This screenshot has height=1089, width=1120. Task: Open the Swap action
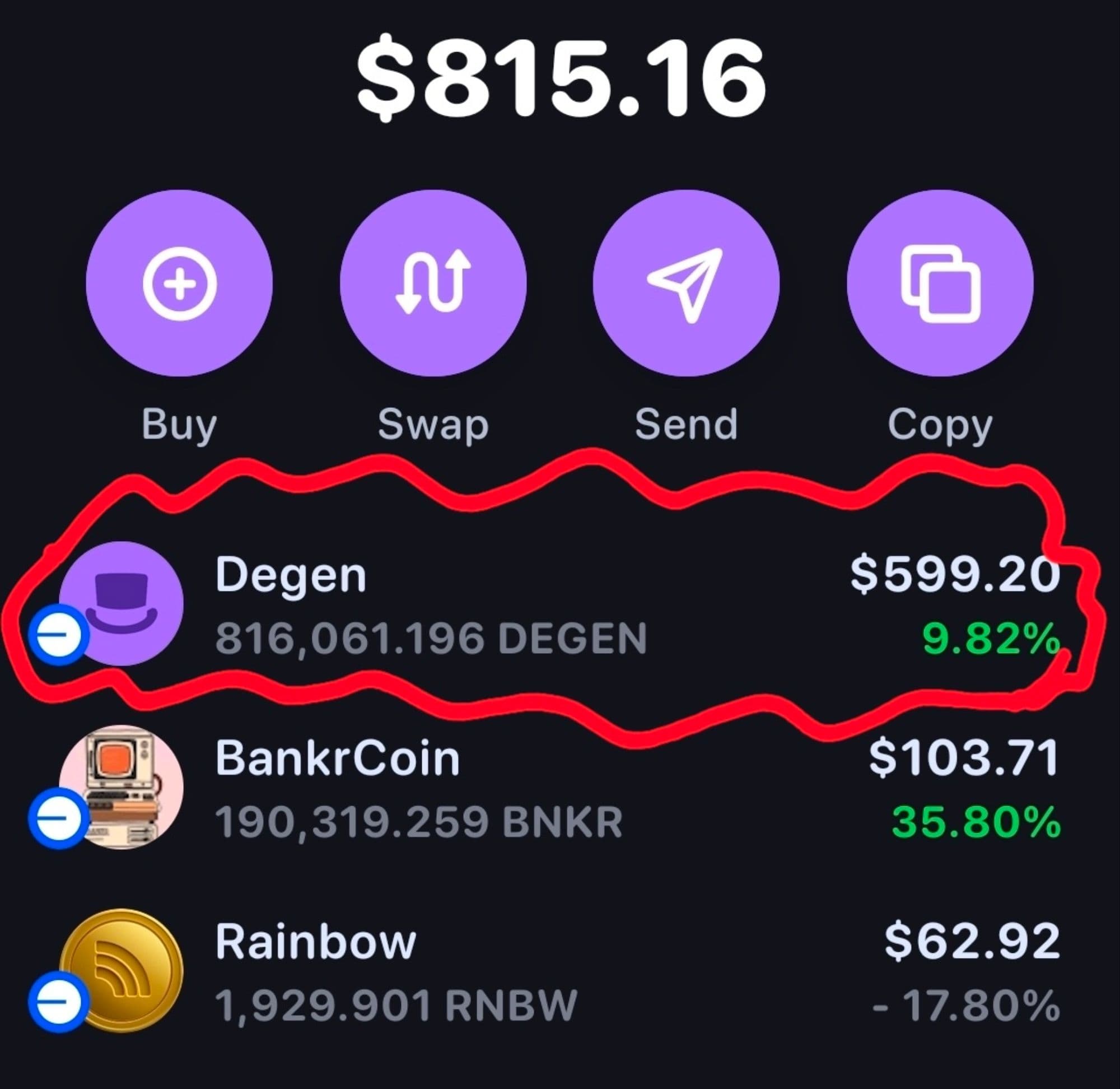[x=433, y=283]
